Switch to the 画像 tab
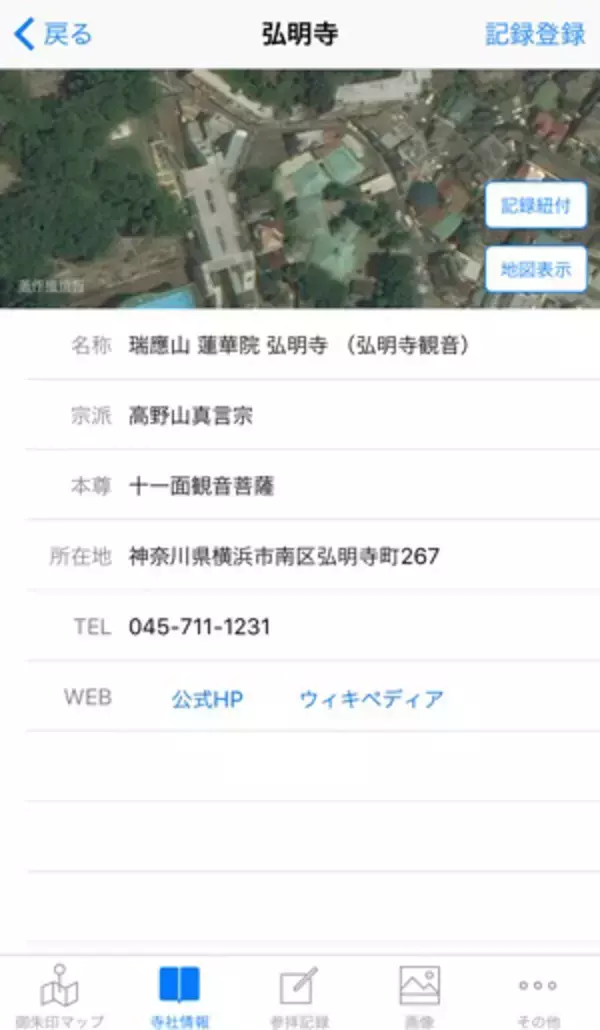 419,994
